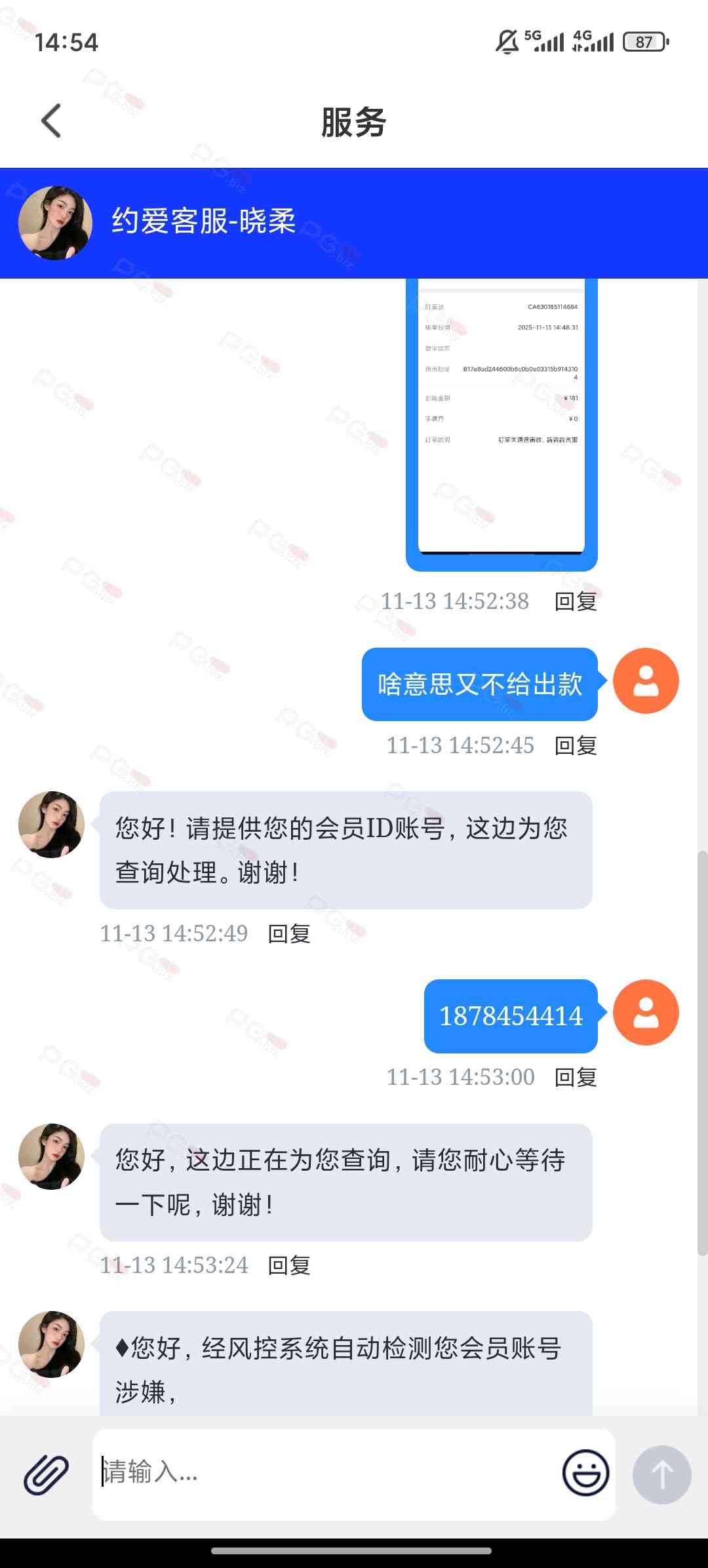Reply to the message sent at 14:52:49
Screen dimensions: 708x1568
(x=289, y=933)
